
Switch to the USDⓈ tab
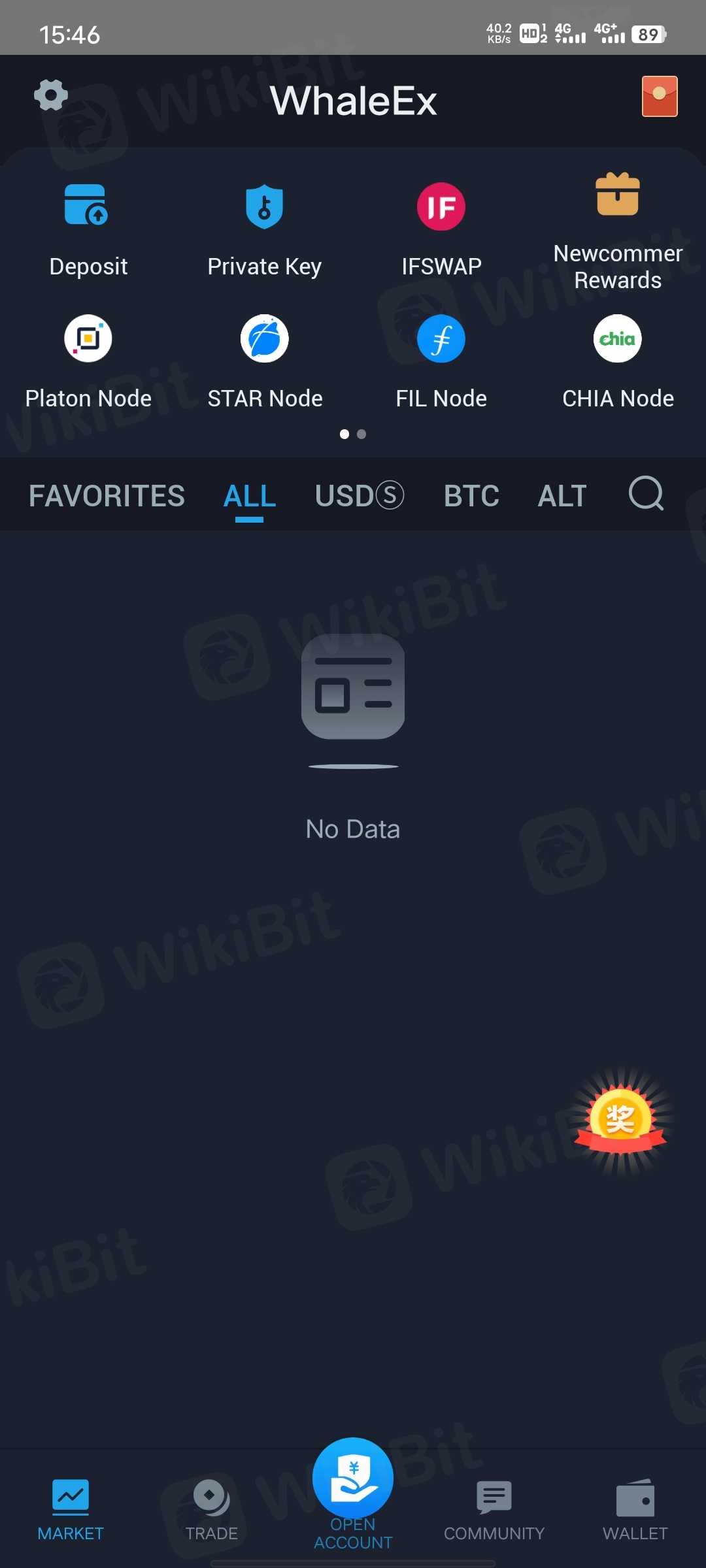(x=360, y=496)
